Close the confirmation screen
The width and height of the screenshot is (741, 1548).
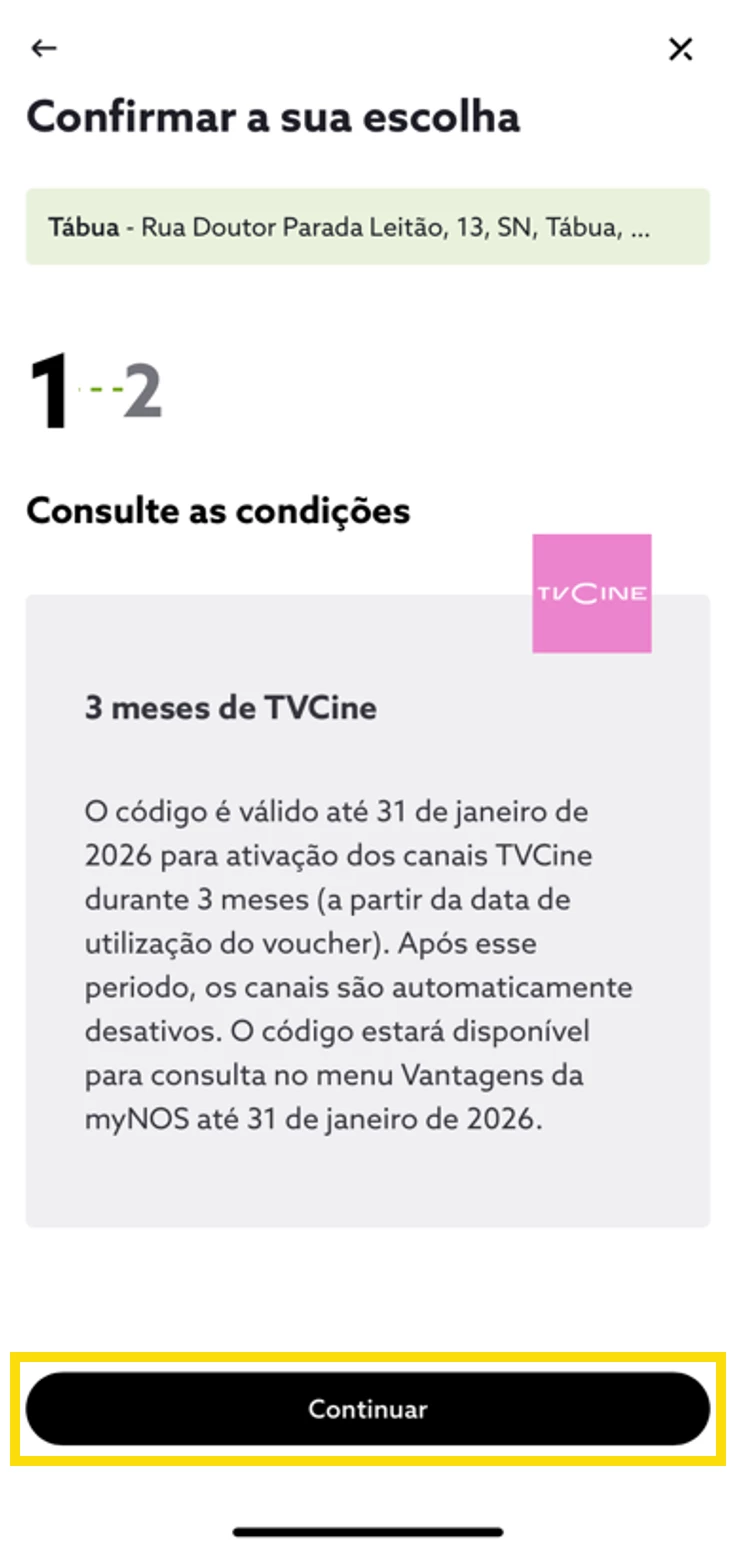(x=680, y=49)
